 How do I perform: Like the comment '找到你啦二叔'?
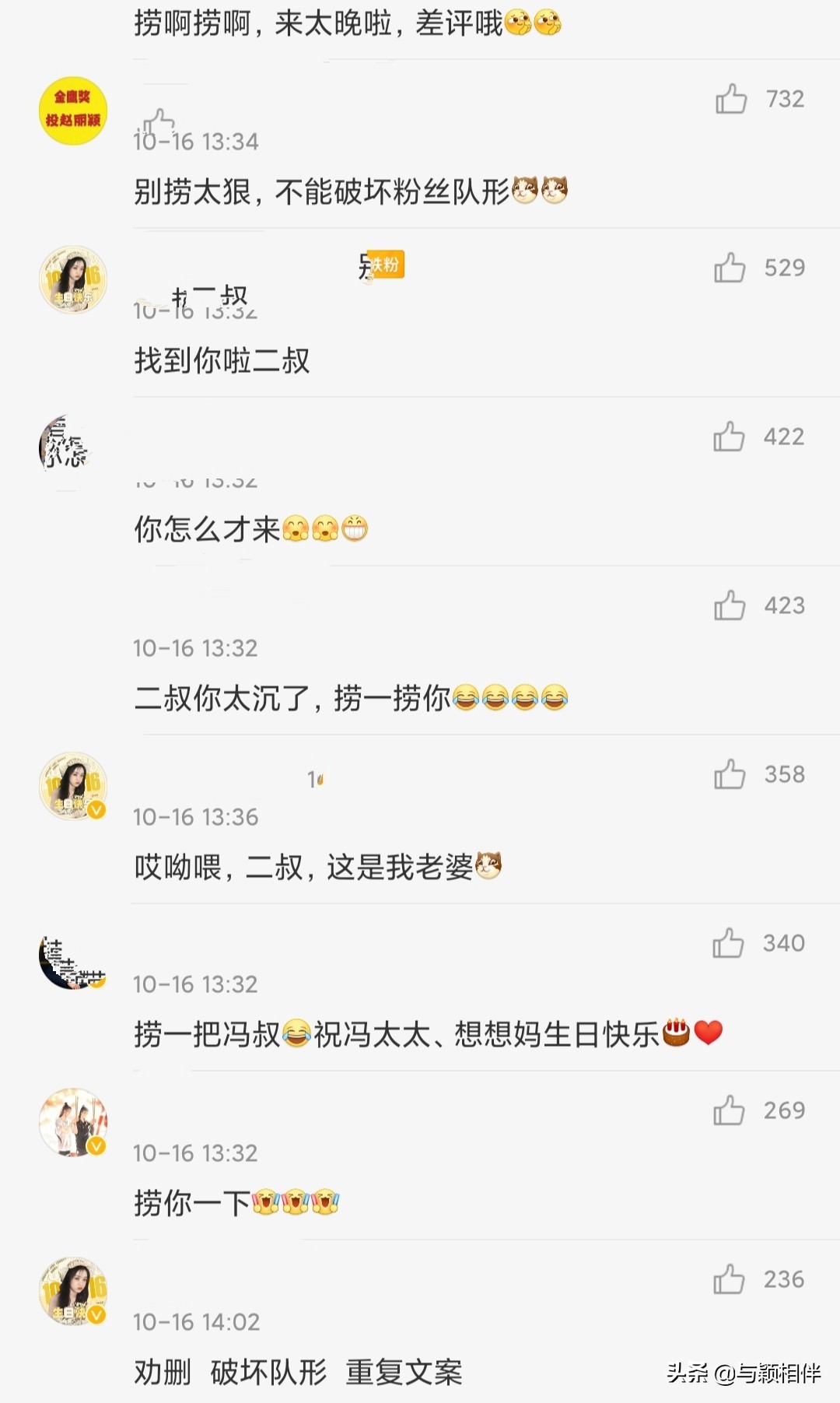tap(730, 268)
